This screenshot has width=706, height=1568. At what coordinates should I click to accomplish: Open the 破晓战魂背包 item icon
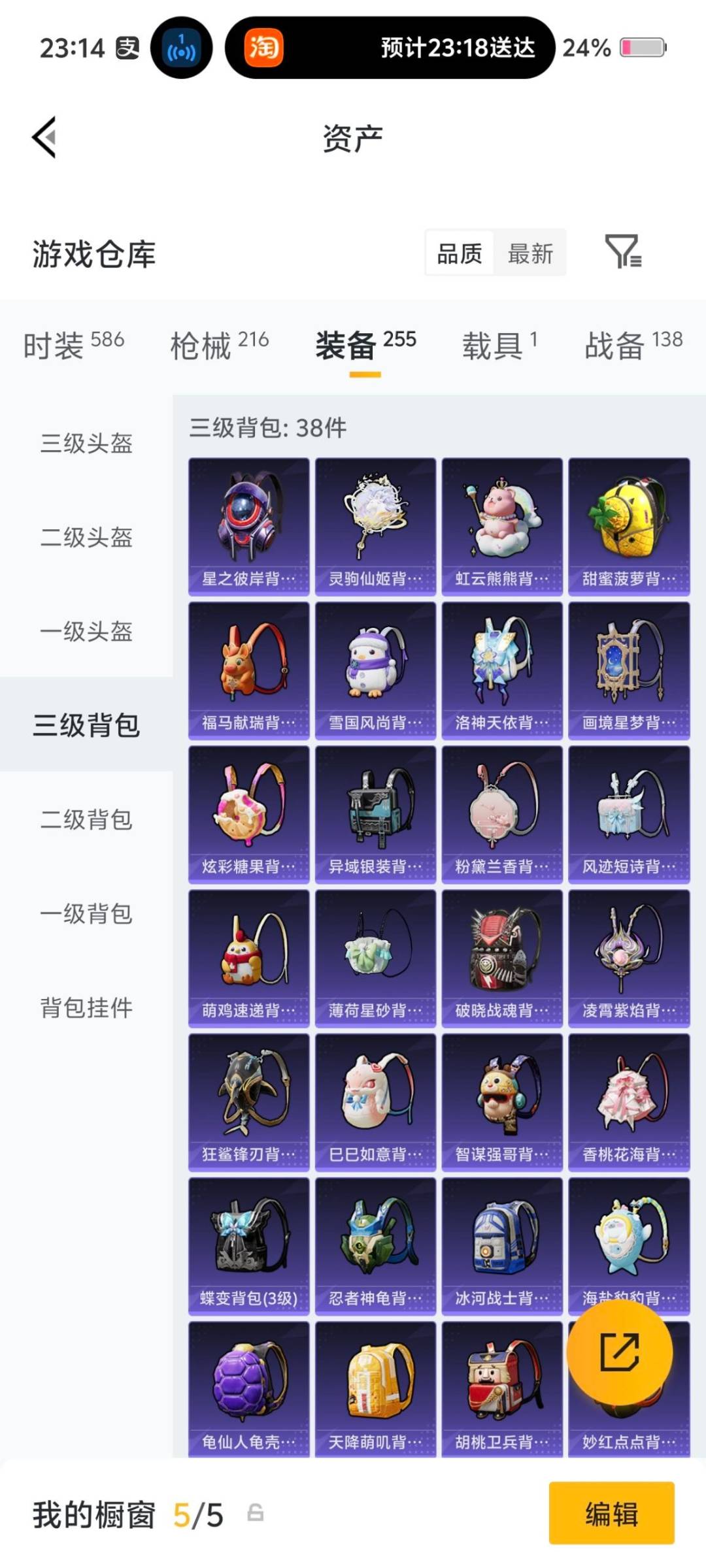point(502,954)
